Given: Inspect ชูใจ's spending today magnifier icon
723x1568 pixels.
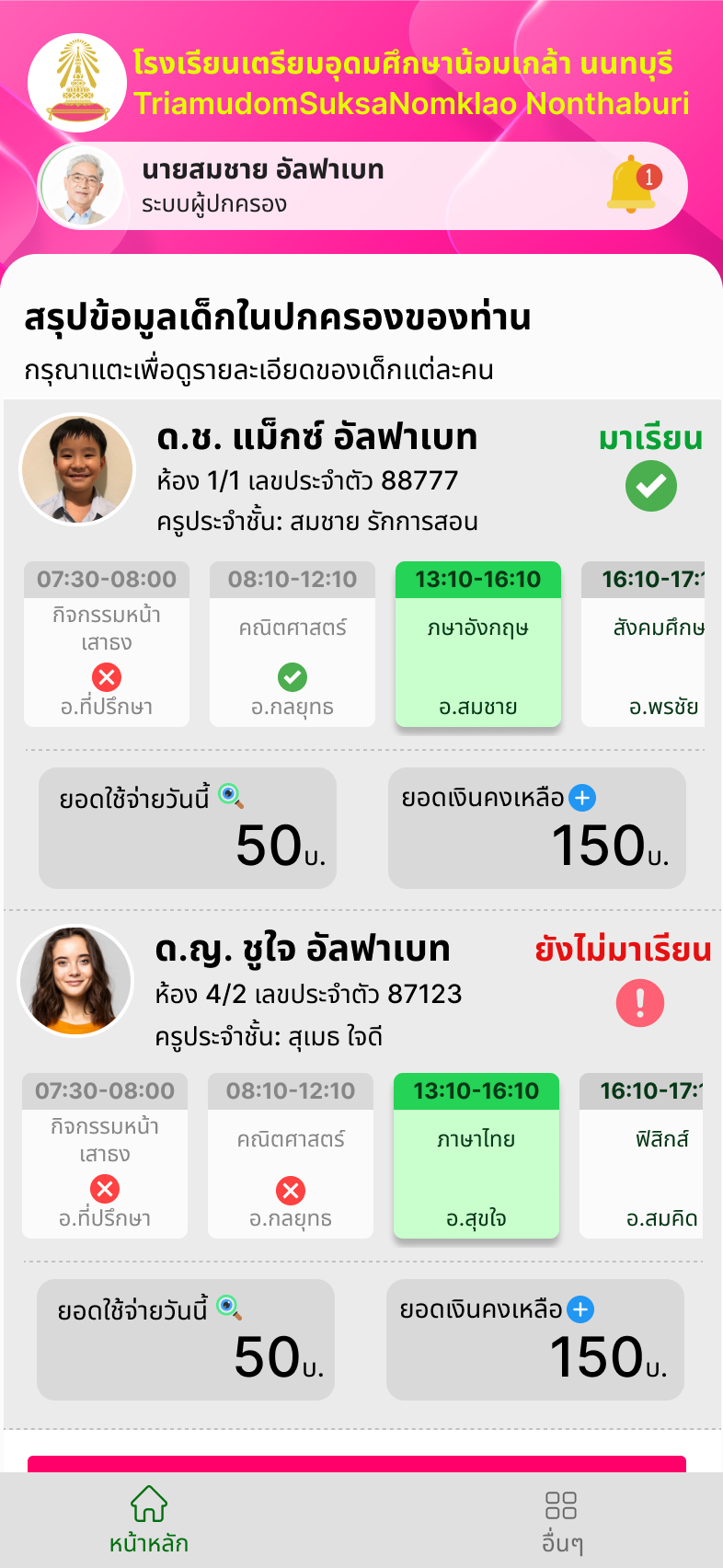Looking at the screenshot, I should [x=228, y=1308].
